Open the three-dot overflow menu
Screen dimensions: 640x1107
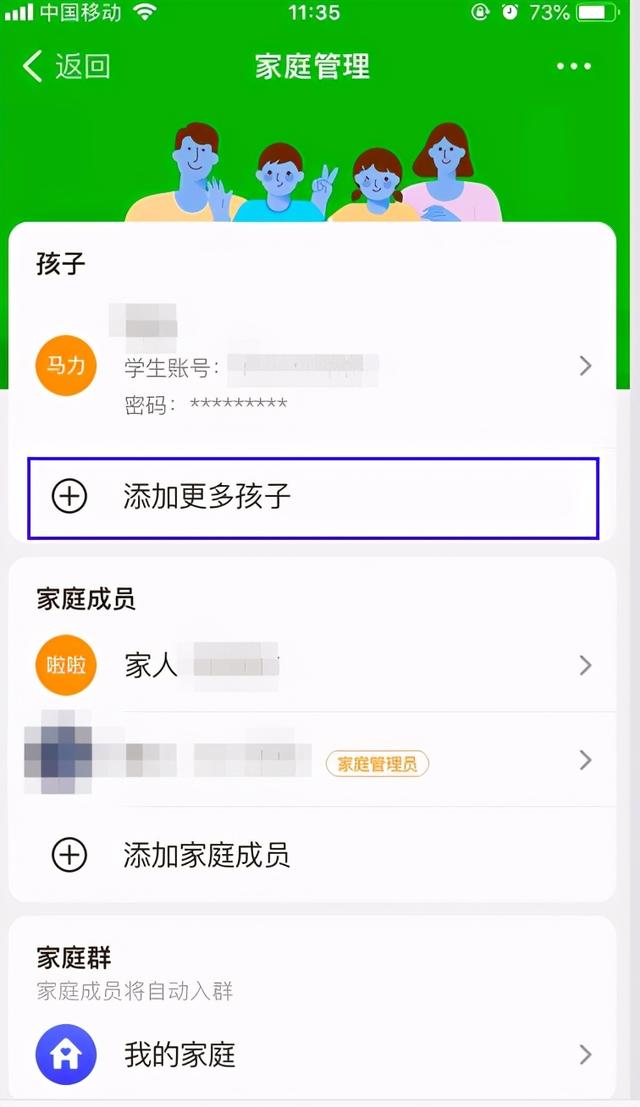(573, 66)
